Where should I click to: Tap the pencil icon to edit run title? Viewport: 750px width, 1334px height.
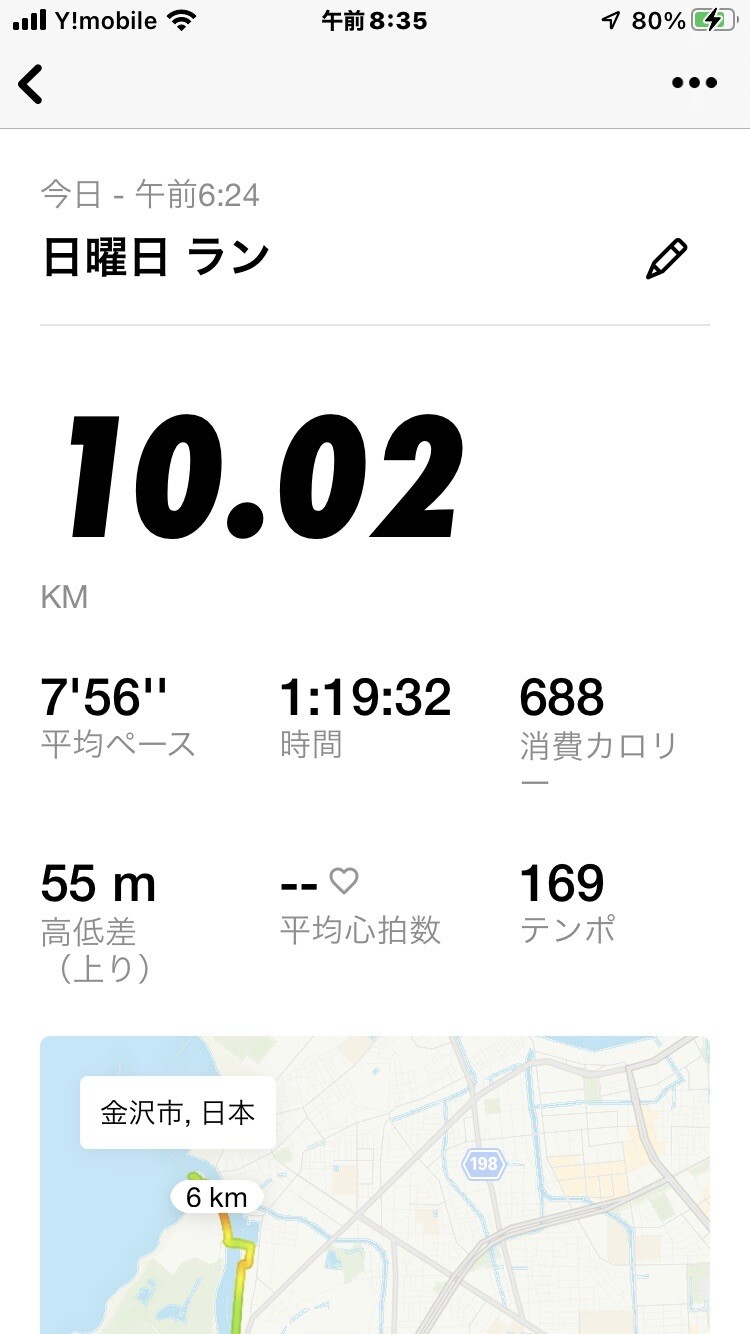tap(666, 256)
